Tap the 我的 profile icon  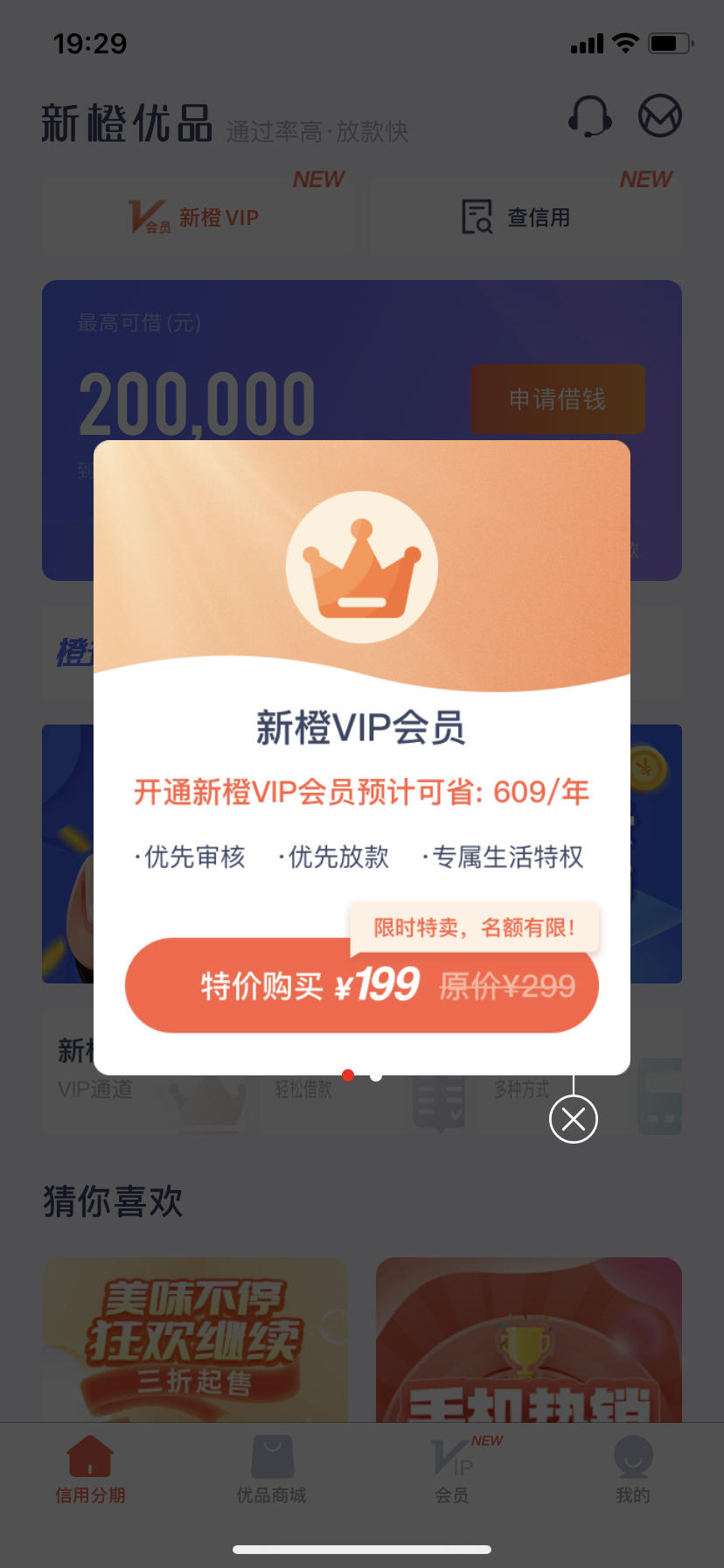point(632,1454)
